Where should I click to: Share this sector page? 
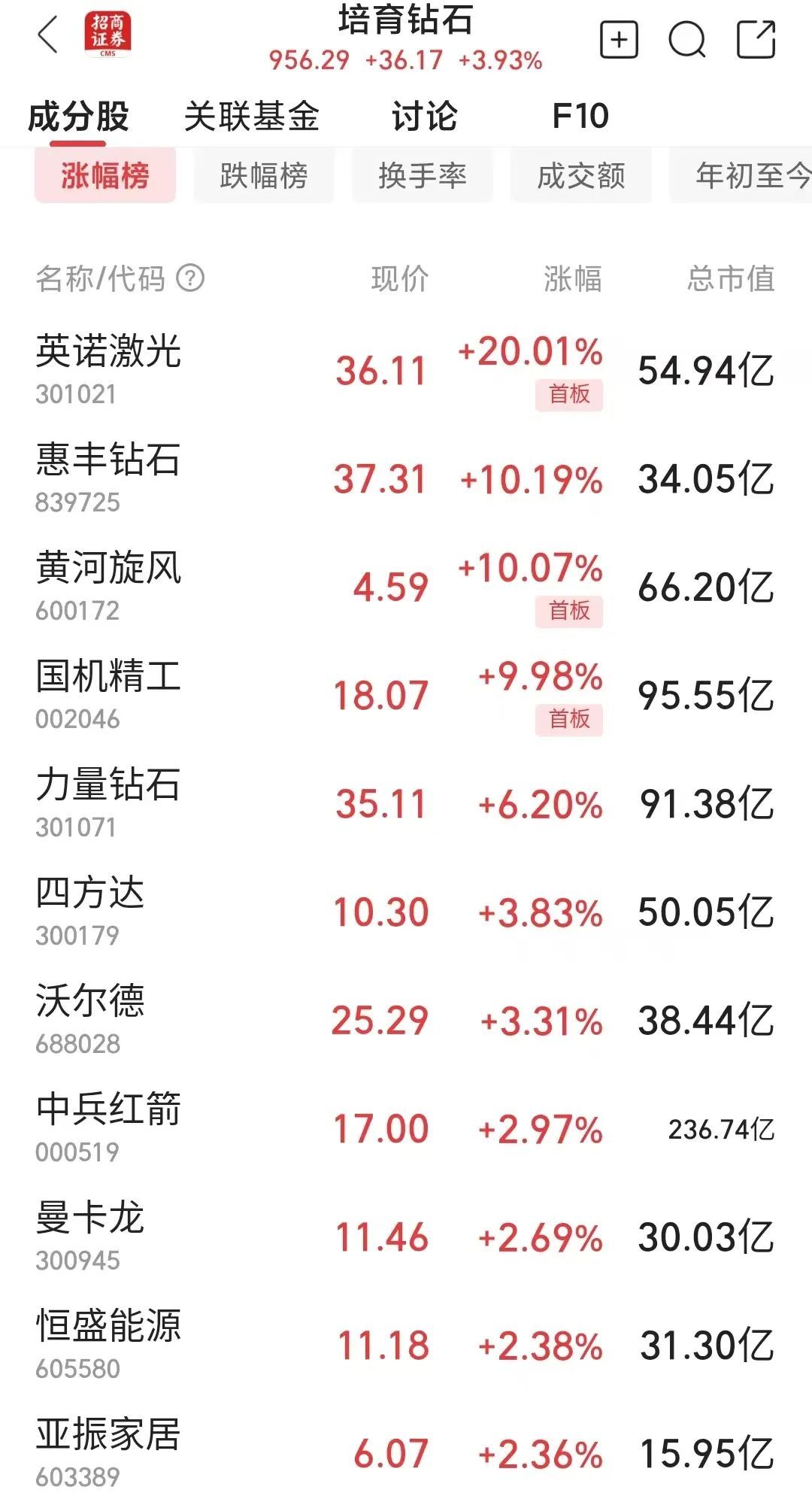point(756,39)
